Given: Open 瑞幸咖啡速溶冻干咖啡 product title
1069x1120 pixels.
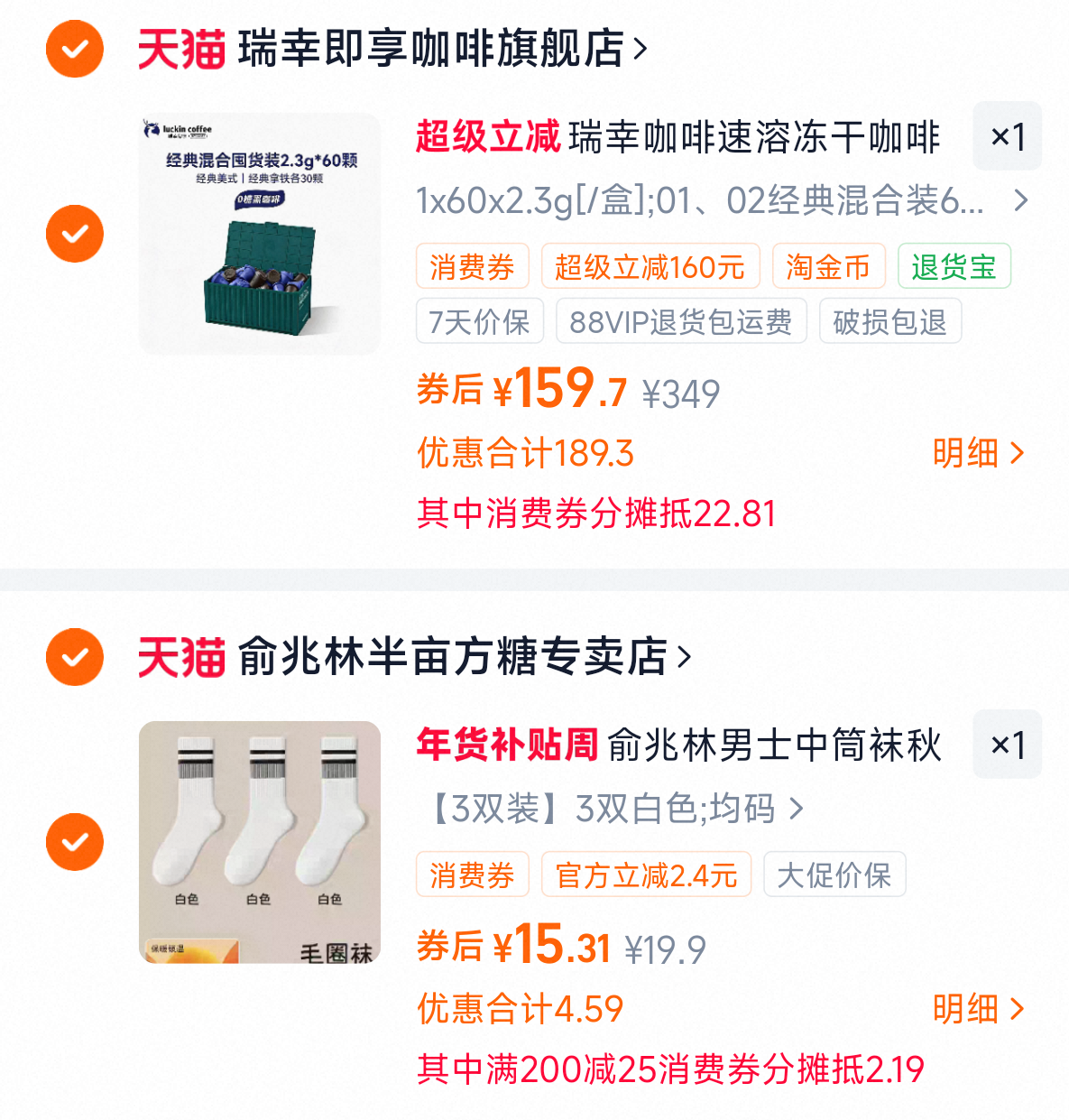Looking at the screenshot, I should 754,137.
